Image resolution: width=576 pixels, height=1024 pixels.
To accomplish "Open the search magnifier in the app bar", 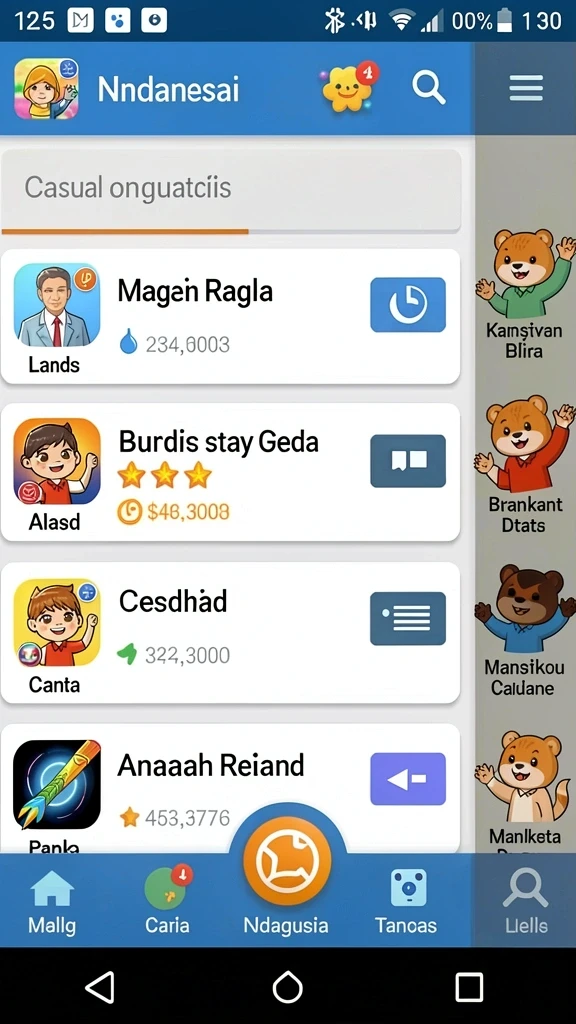I will [428, 88].
